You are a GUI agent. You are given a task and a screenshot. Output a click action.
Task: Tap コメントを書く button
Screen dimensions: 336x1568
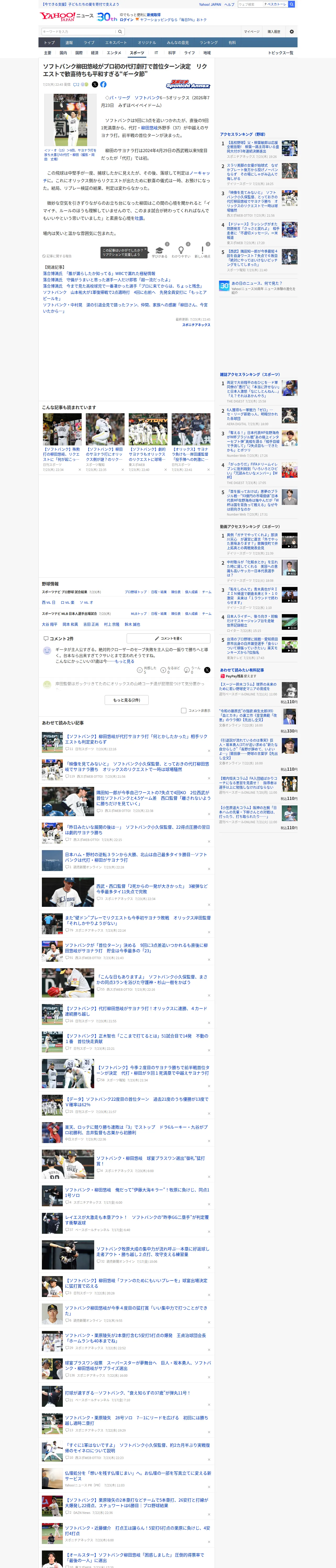(169, 638)
